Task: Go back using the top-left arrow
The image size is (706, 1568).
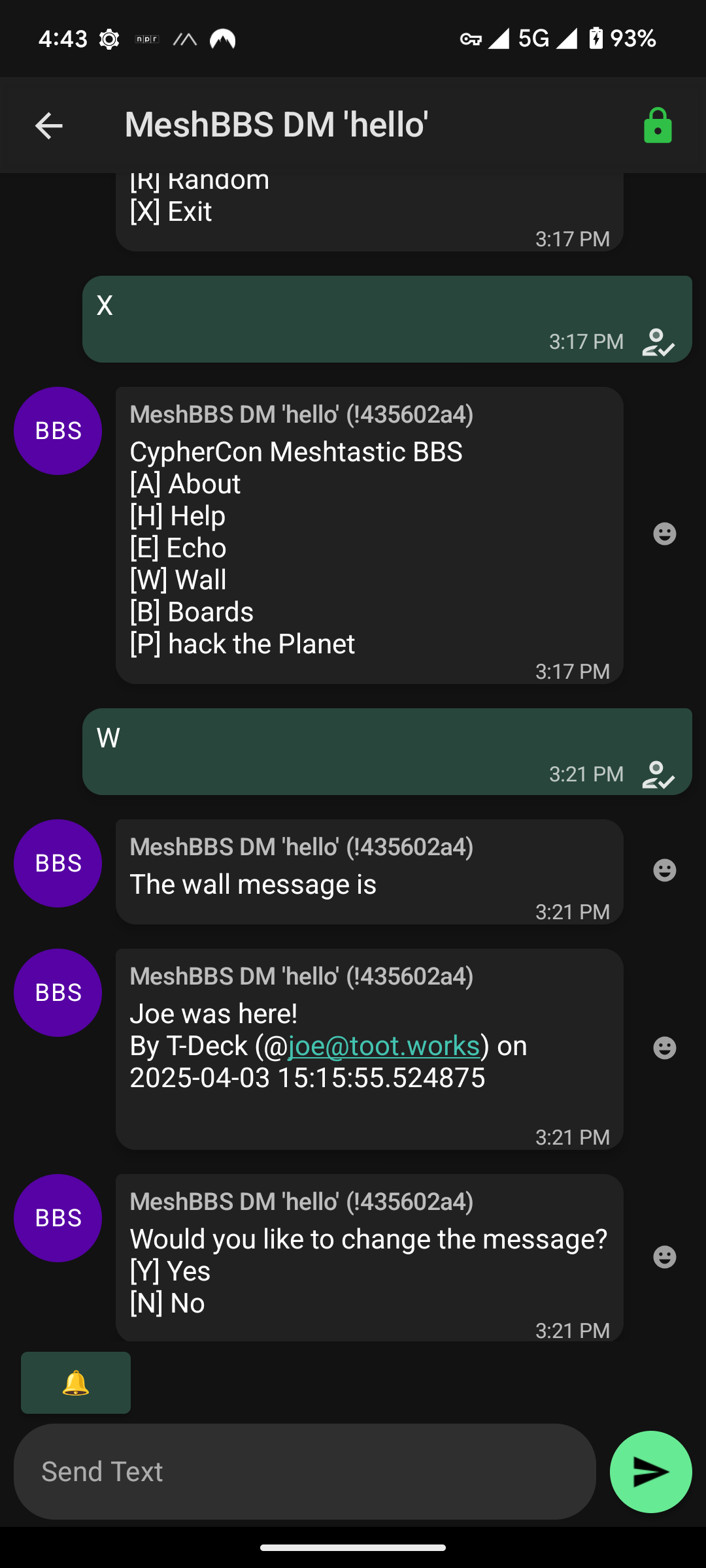Action: [x=49, y=125]
